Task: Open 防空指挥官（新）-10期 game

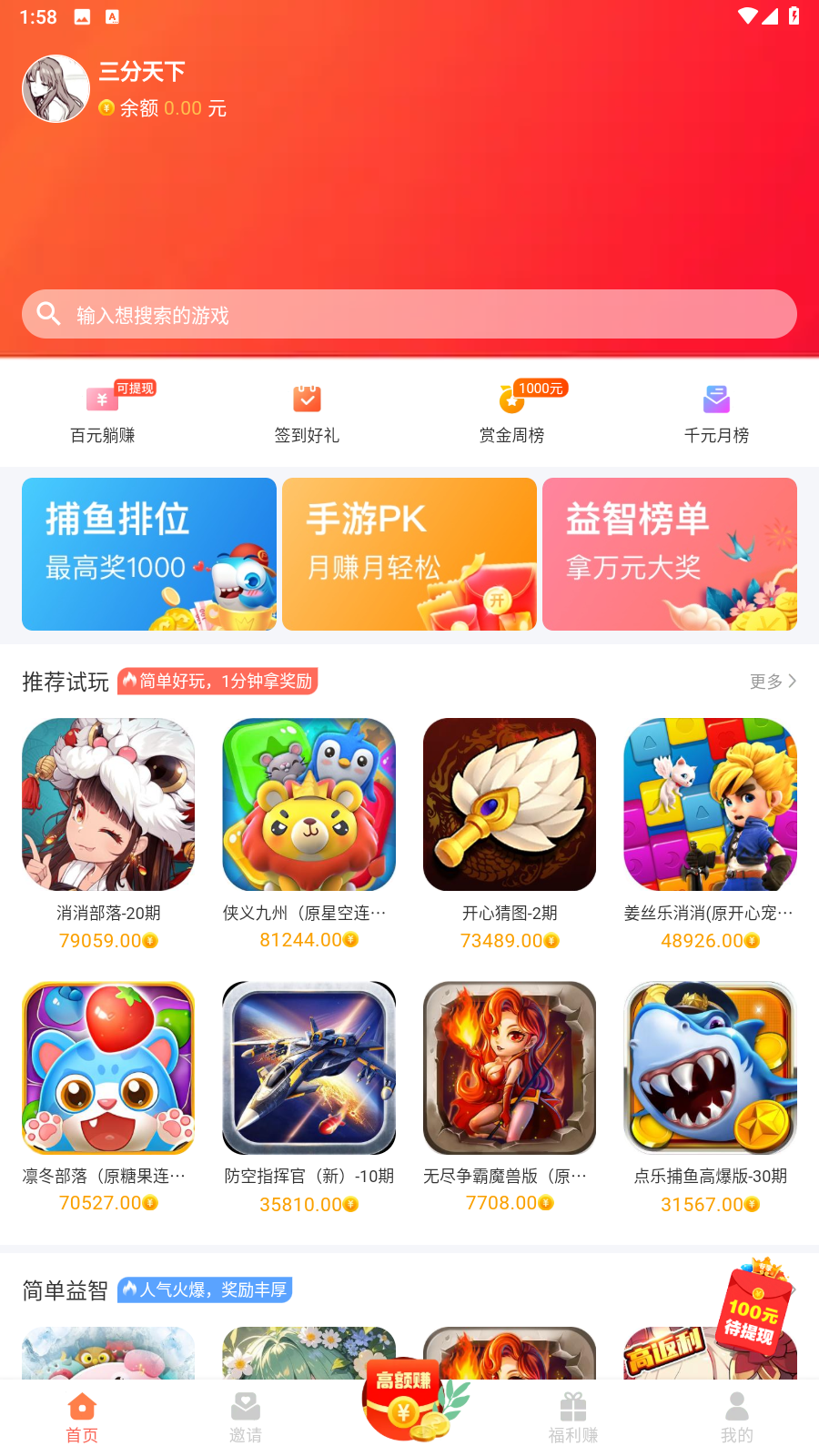Action: tap(308, 1067)
